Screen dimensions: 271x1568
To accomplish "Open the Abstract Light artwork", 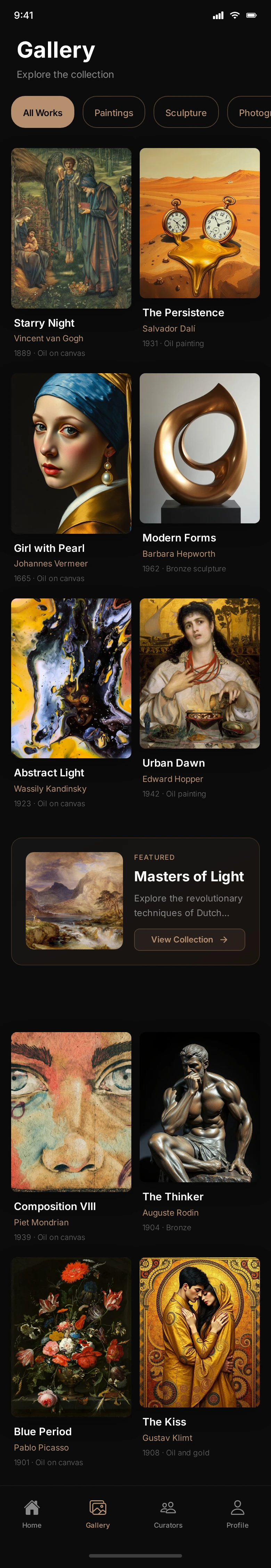I will point(71,679).
